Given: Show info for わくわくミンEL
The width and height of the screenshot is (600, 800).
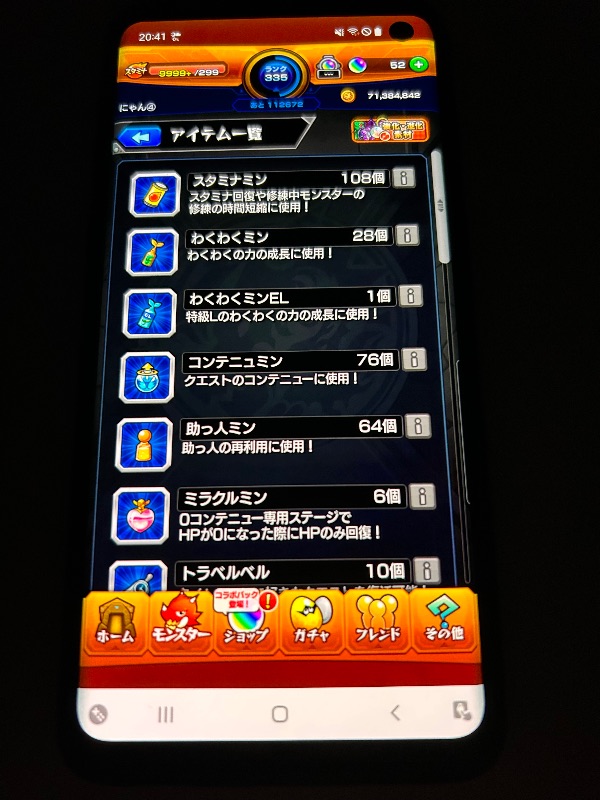Looking at the screenshot, I should coord(410,296).
